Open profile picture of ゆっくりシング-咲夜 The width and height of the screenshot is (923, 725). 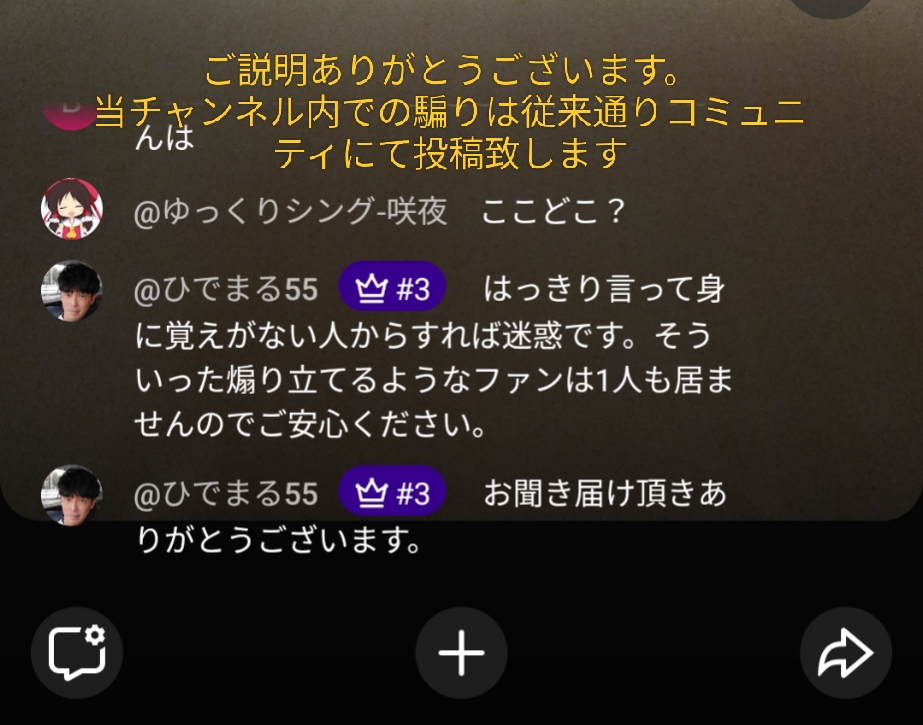pyautogui.click(x=71, y=210)
